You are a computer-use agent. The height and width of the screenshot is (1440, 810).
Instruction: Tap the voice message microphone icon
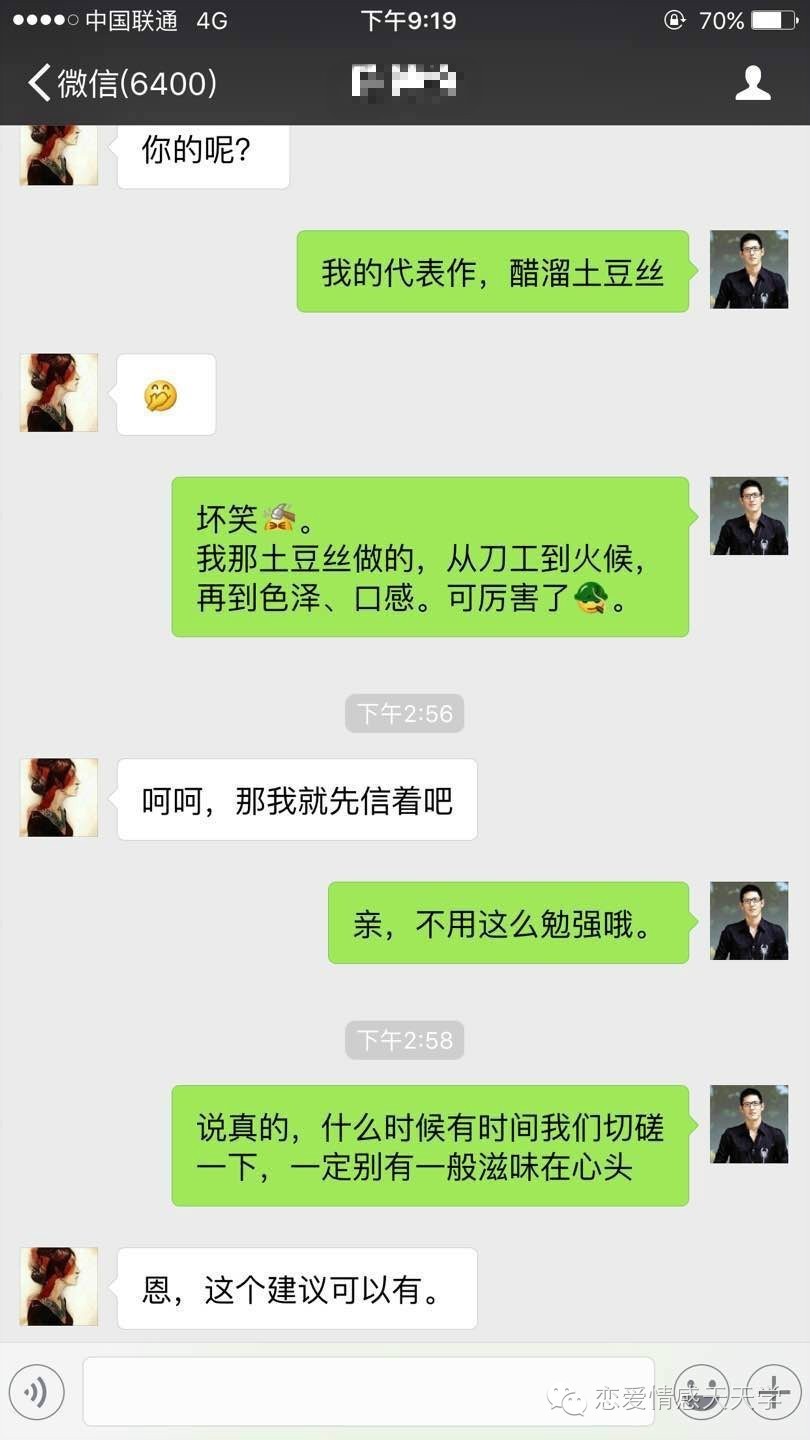[x=37, y=1391]
